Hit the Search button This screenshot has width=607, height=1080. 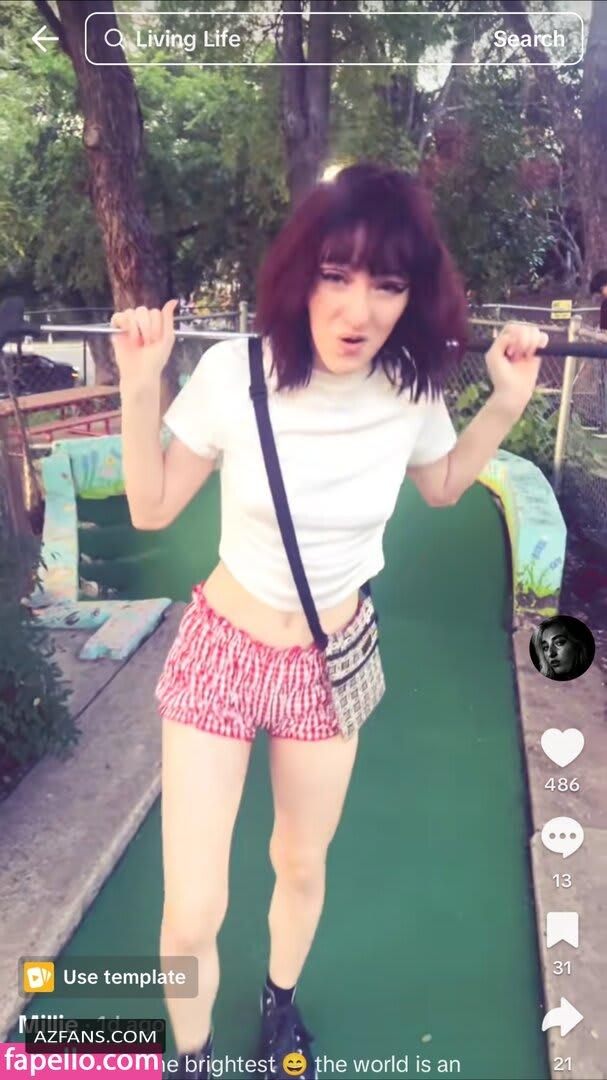(x=528, y=39)
